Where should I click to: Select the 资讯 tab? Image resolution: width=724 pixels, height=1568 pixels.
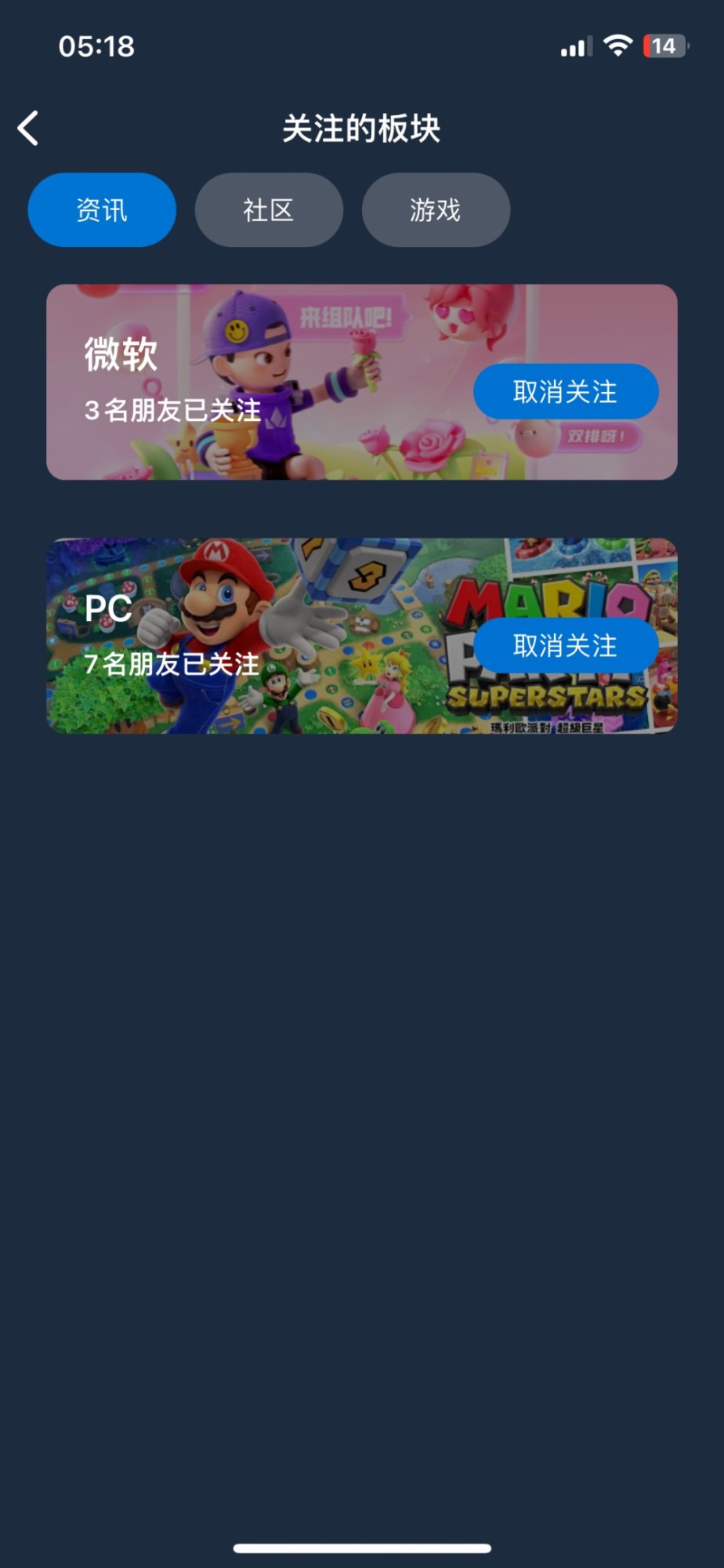pos(102,210)
